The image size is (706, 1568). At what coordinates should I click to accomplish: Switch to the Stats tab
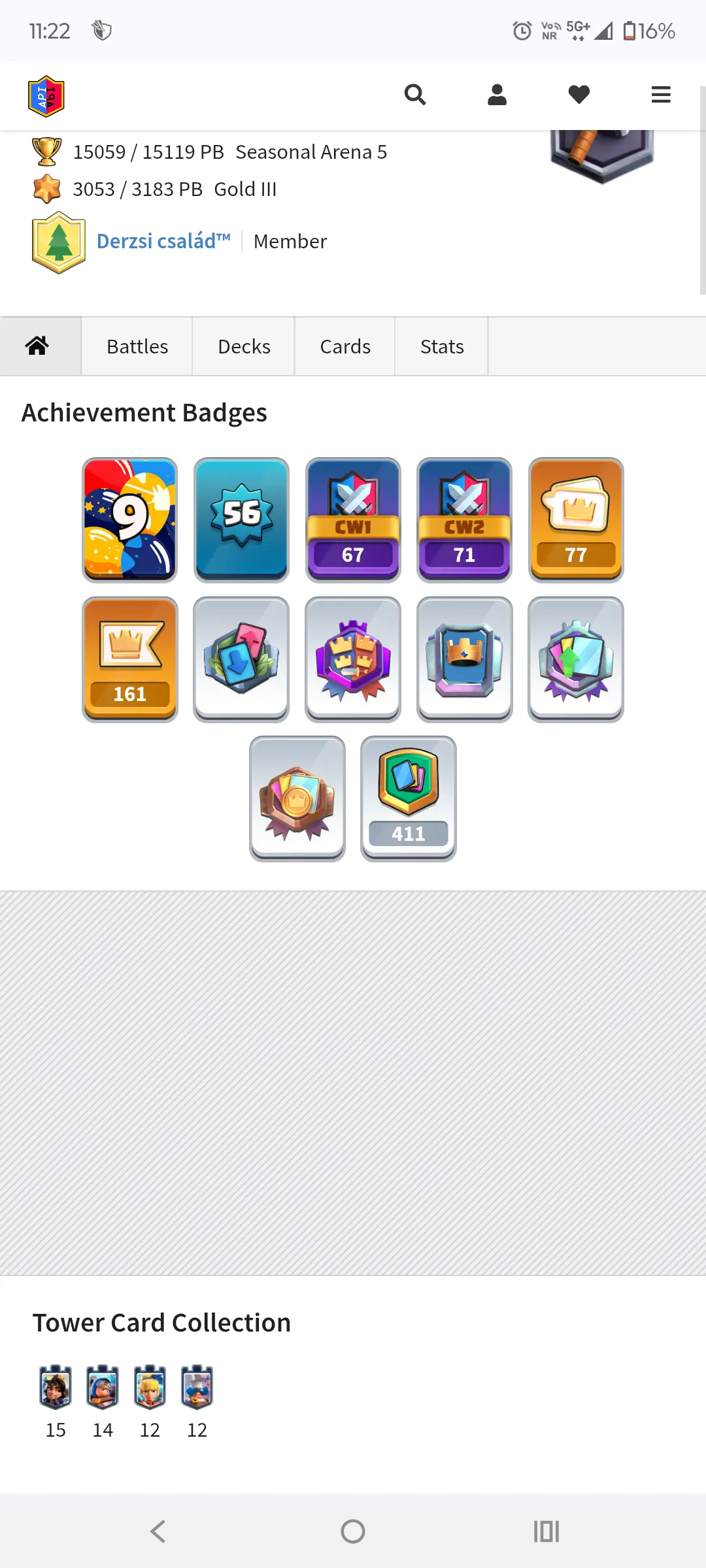442,346
